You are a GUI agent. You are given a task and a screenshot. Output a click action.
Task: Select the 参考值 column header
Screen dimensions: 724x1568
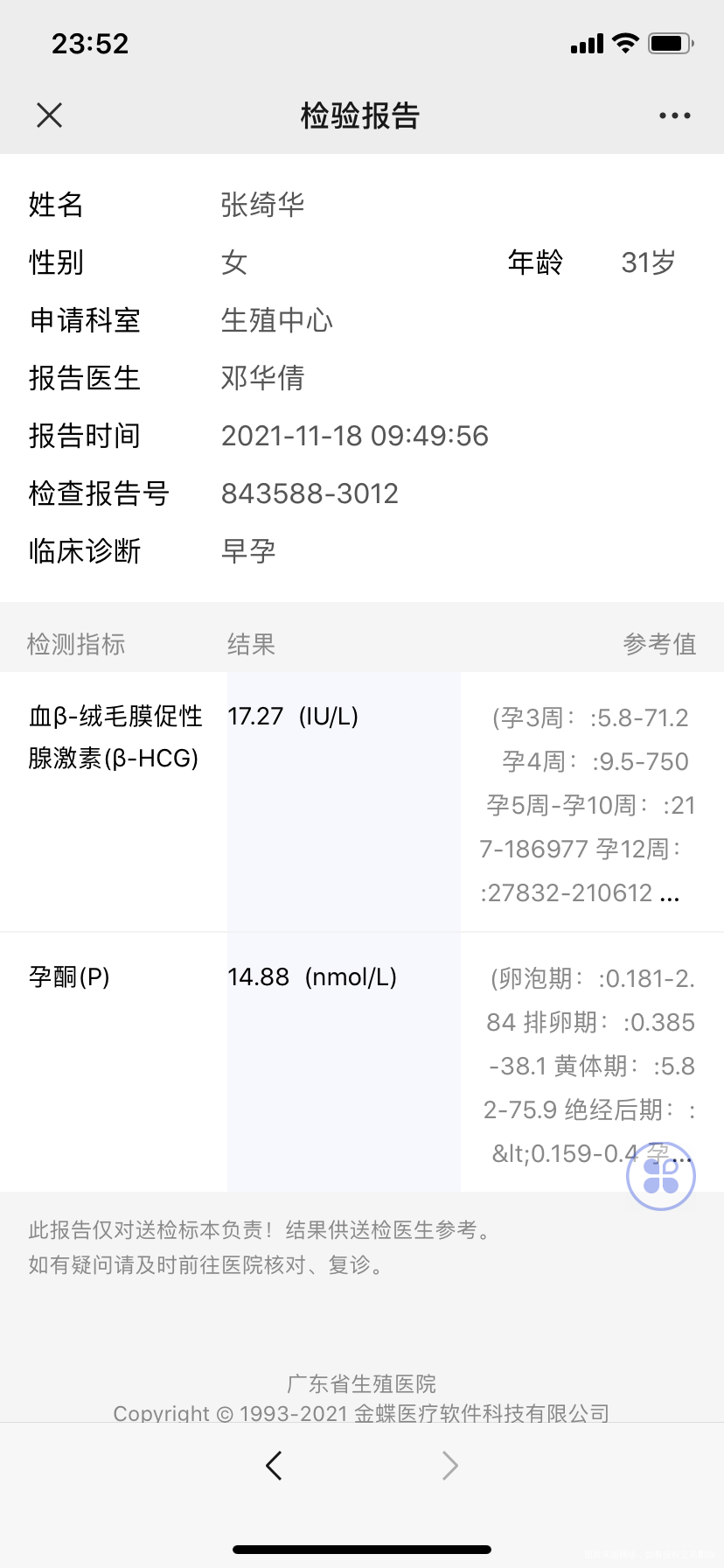[x=660, y=644]
